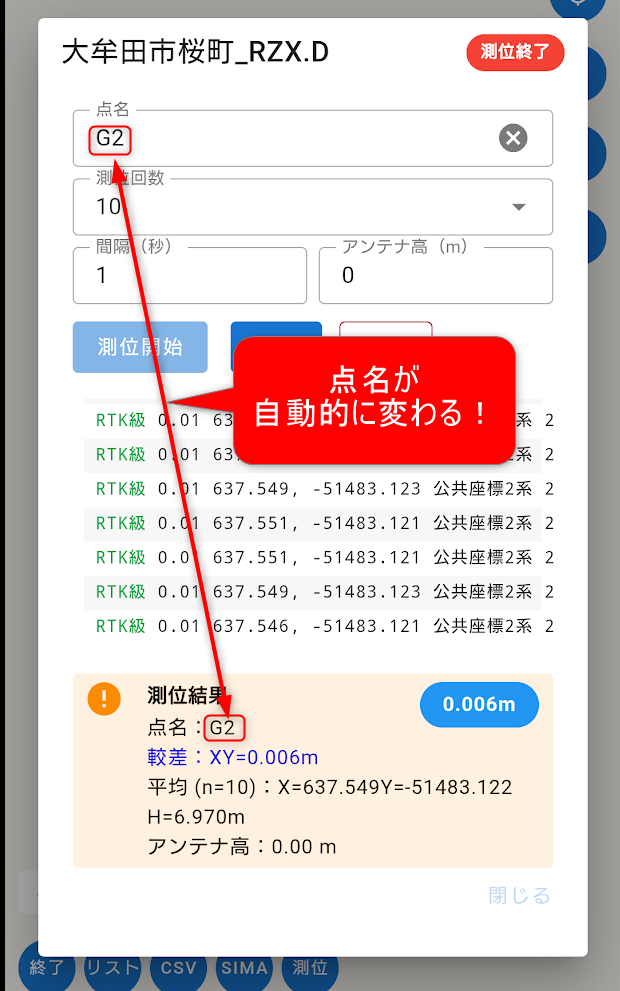Edit the アンテナ高（m） field

(x=435, y=276)
